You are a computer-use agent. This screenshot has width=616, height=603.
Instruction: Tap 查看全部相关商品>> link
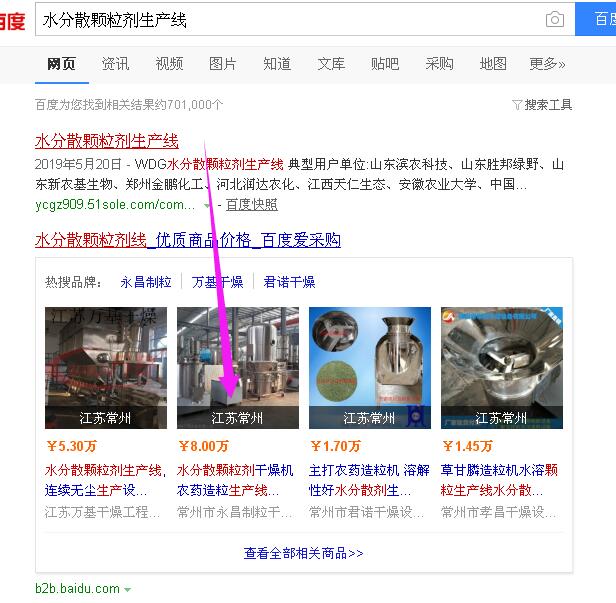click(303, 552)
